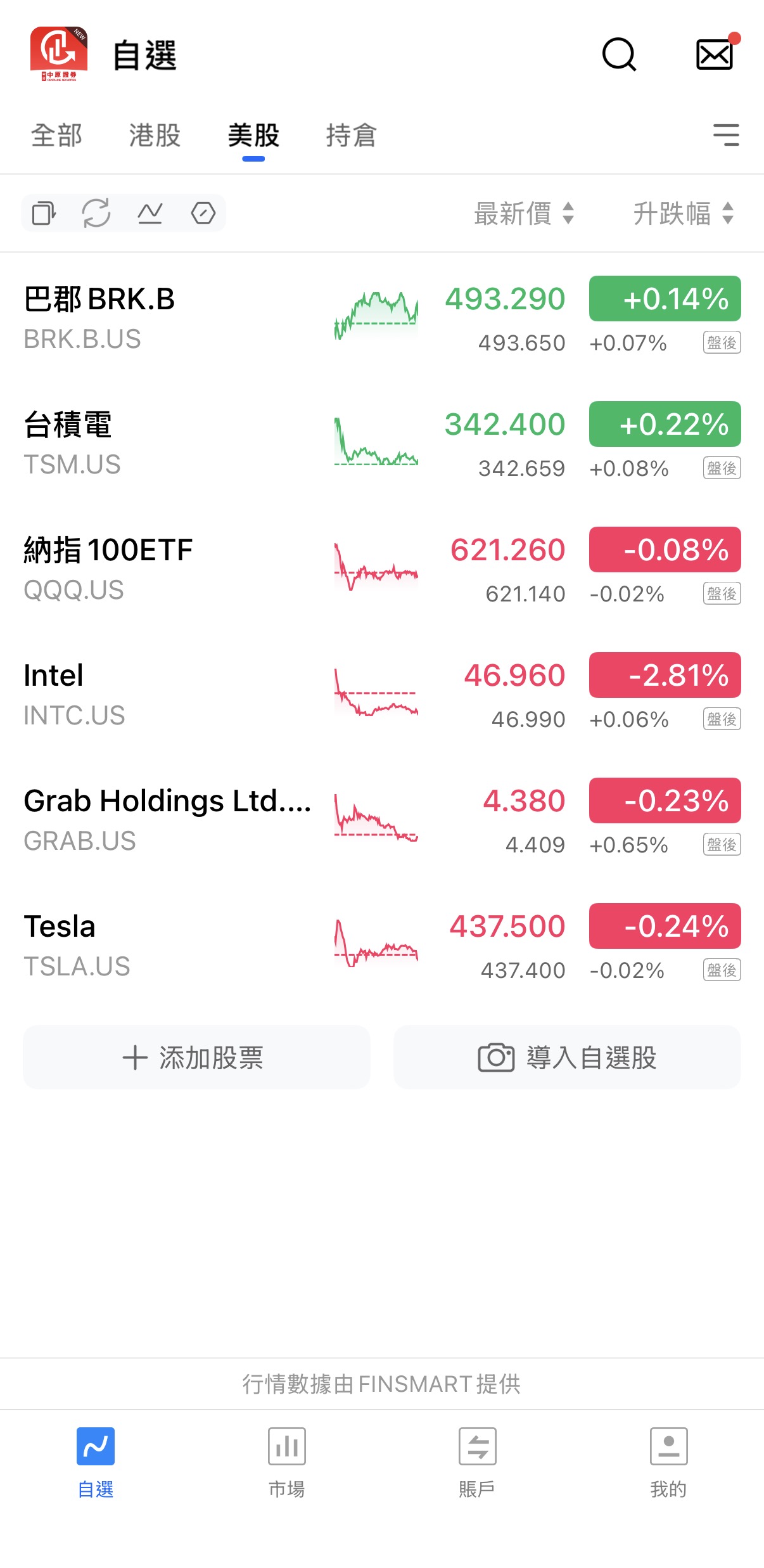Image resolution: width=764 pixels, height=1568 pixels.
Task: Open the search icon
Action: [618, 55]
